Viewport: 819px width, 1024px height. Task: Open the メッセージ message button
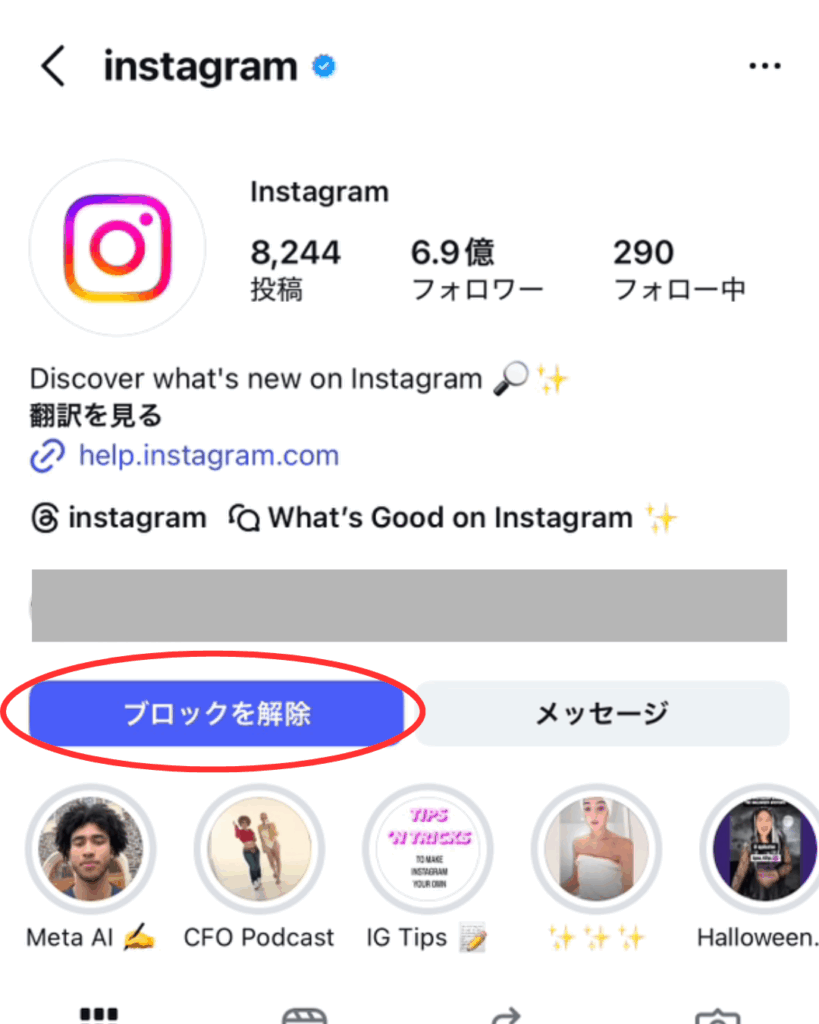[x=601, y=713]
